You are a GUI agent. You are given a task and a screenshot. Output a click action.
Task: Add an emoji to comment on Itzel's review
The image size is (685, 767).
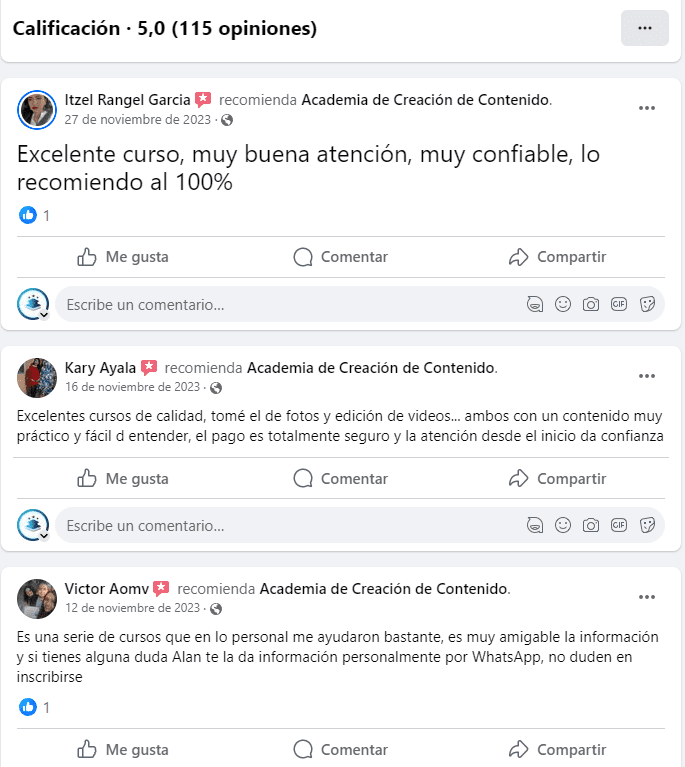563,304
